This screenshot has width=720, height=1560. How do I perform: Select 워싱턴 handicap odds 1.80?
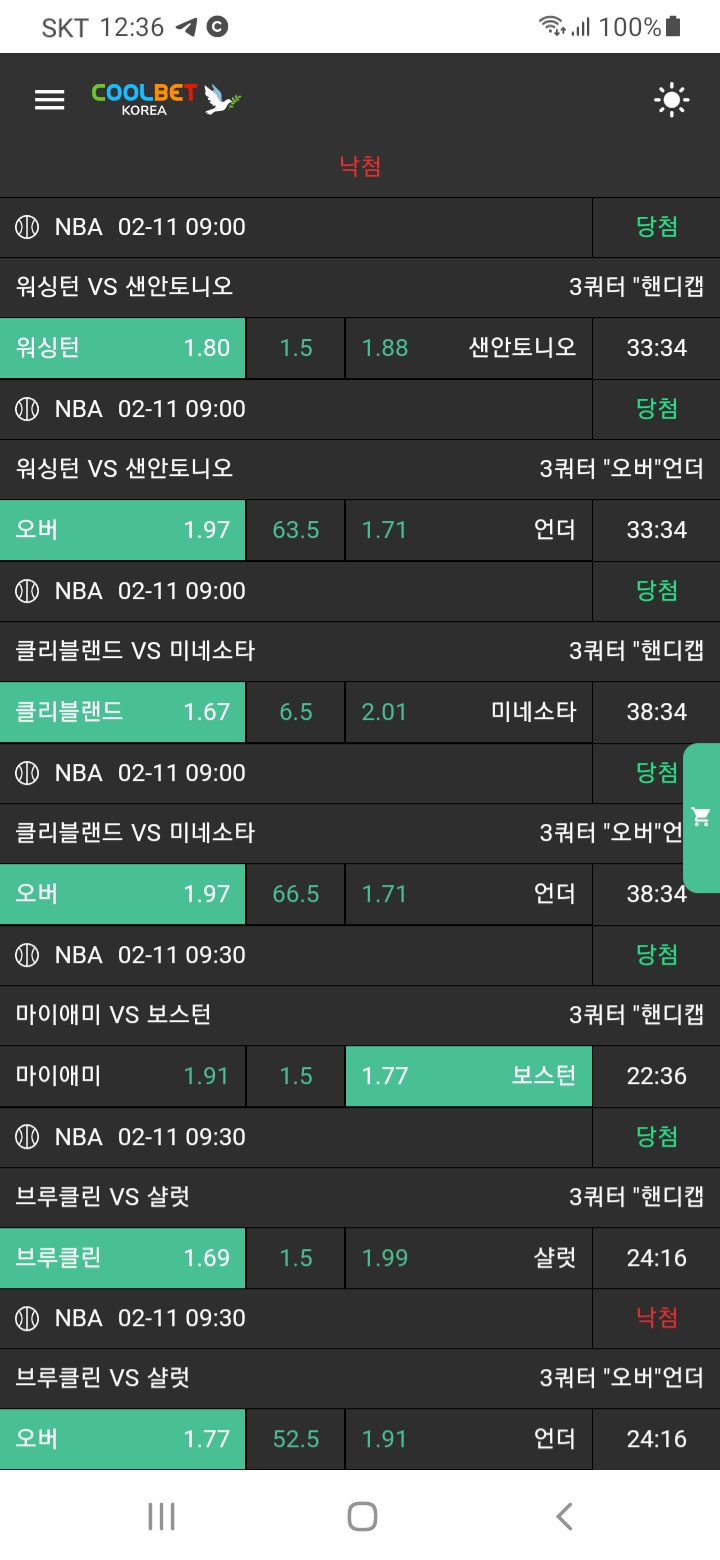click(122, 348)
